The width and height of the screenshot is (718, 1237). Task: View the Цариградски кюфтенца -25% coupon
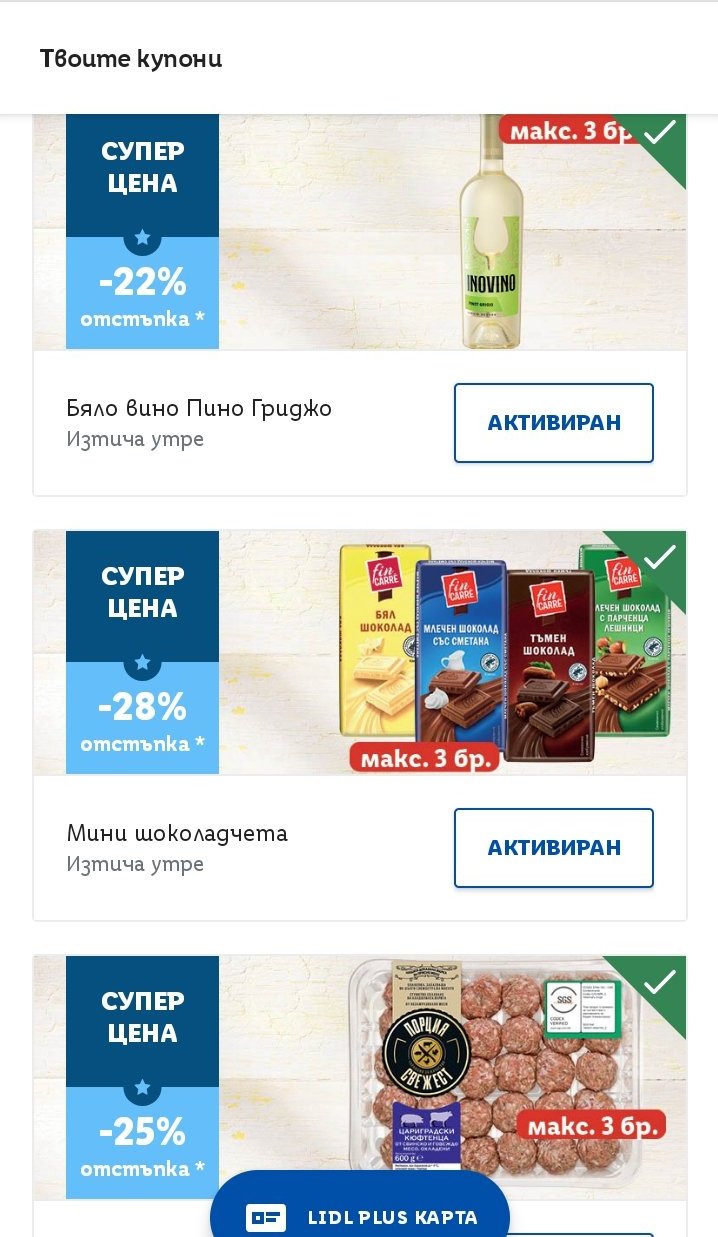coord(500,1070)
